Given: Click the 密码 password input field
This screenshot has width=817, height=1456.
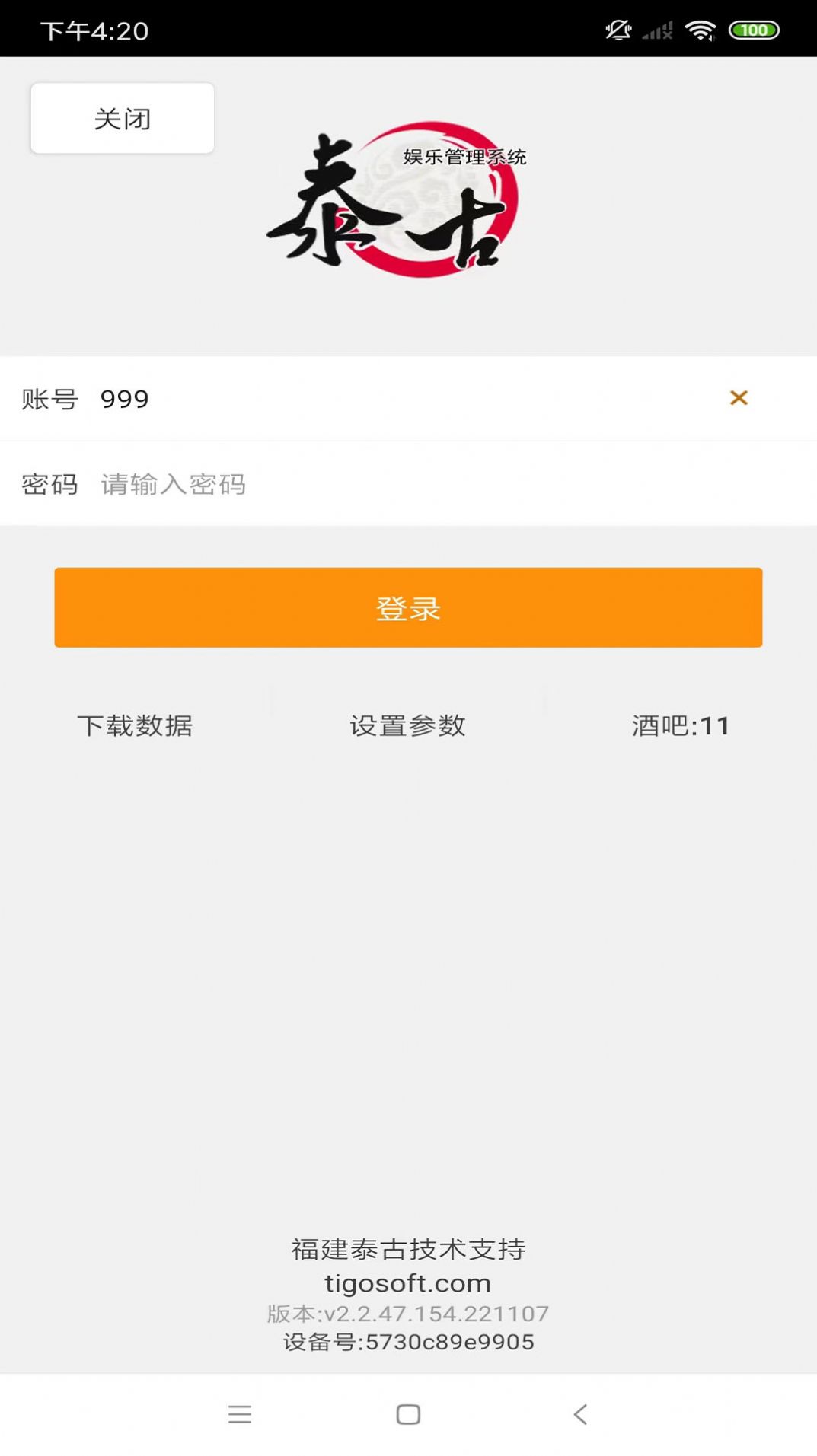Looking at the screenshot, I should [343, 484].
